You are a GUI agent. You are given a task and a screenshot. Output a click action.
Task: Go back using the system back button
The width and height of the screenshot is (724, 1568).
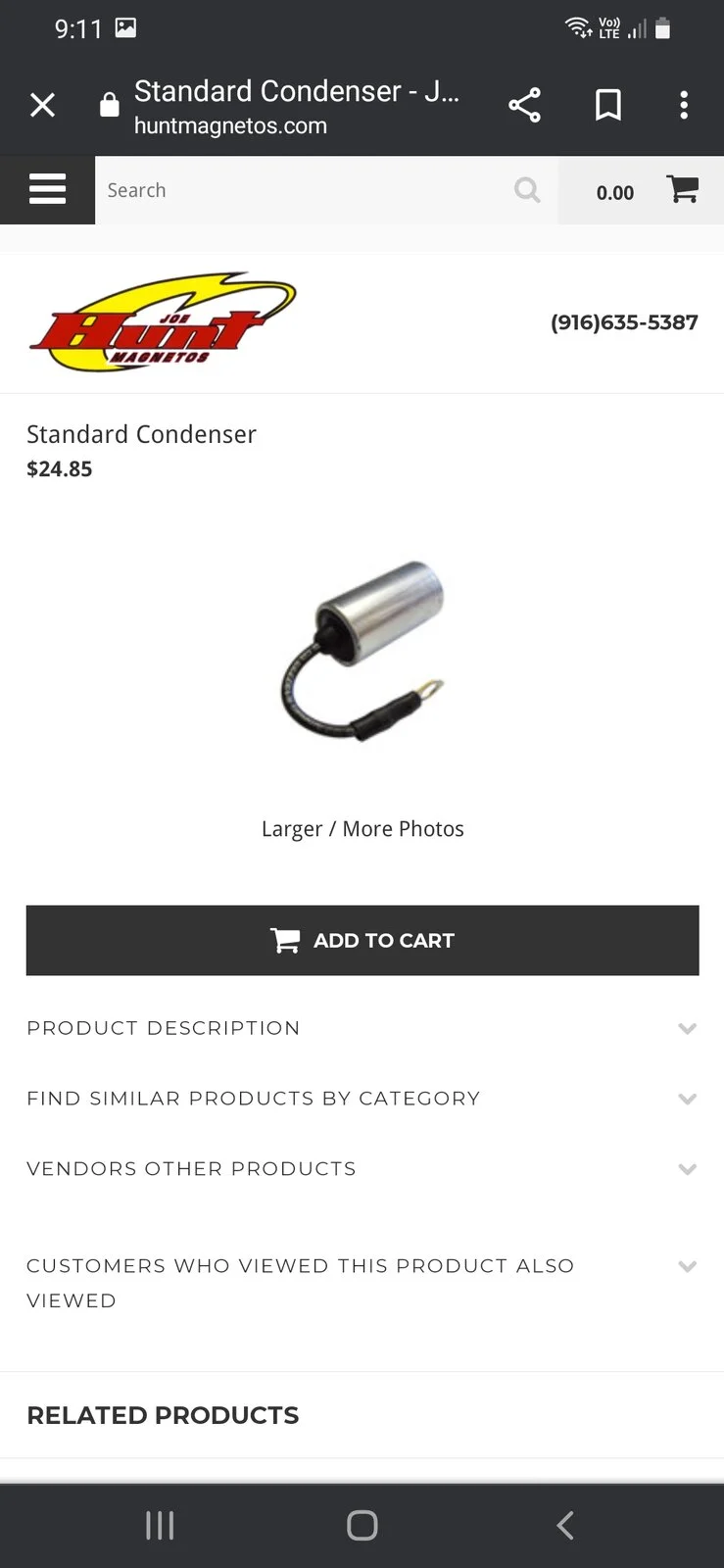[564, 1525]
